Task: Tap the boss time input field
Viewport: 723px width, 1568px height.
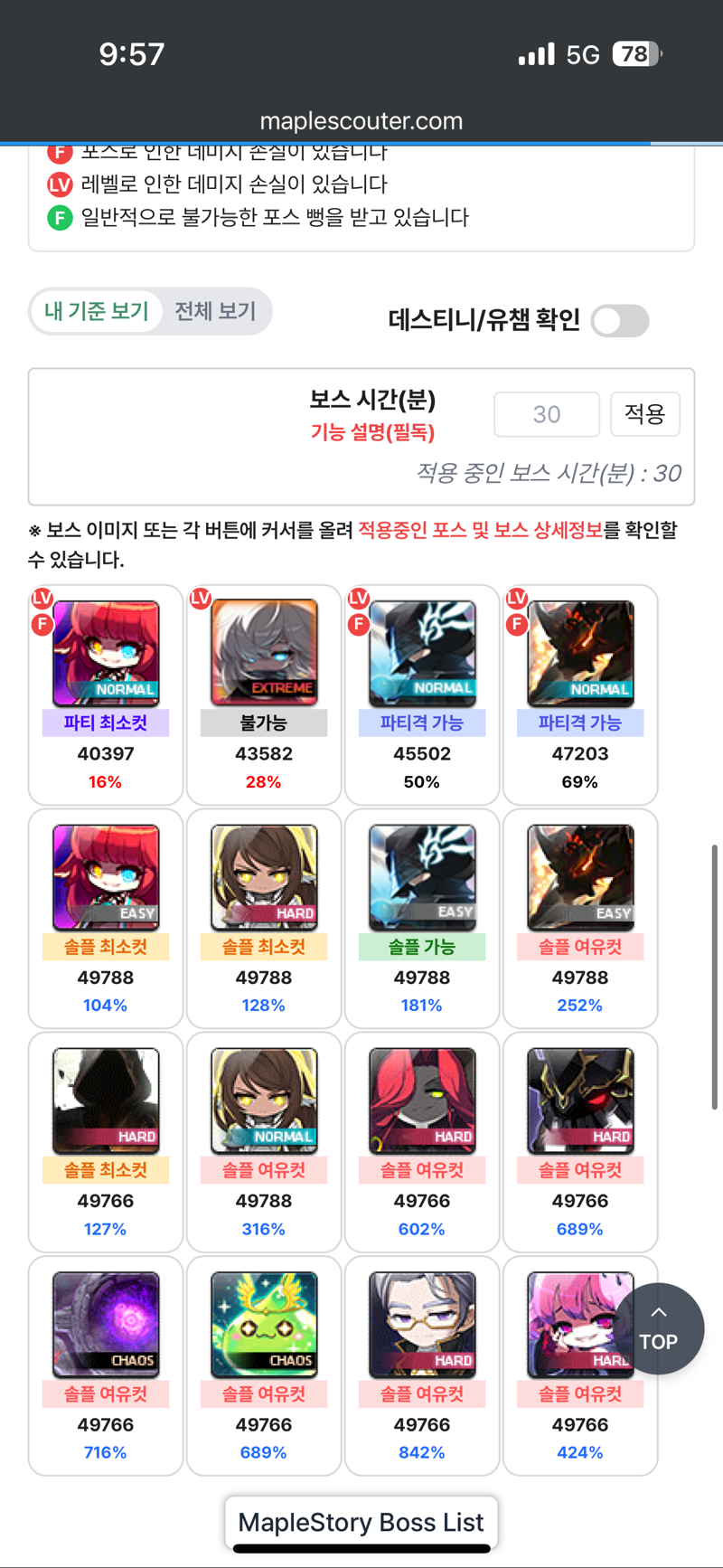Action: pos(547,414)
